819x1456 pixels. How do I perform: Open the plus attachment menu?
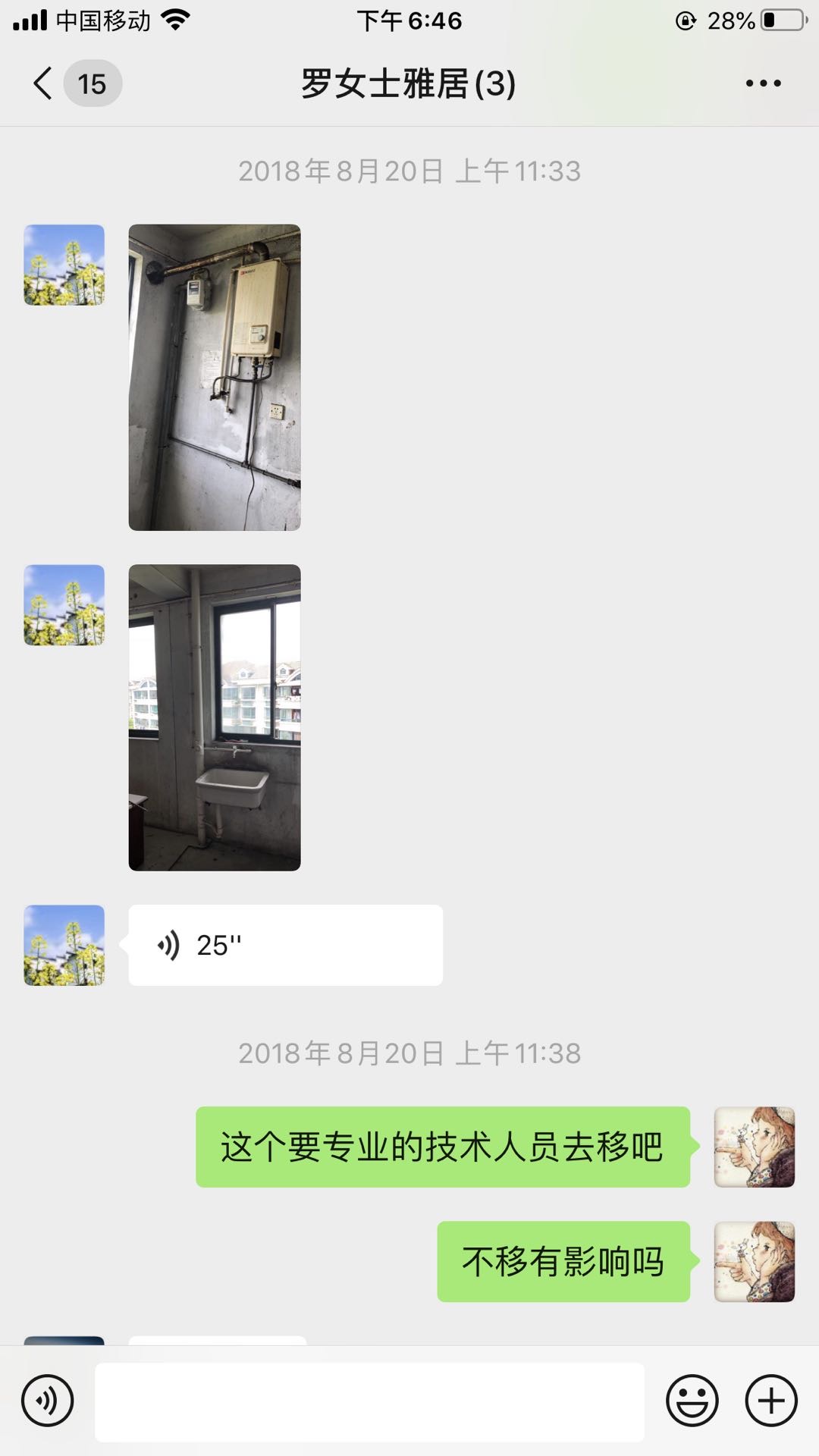(771, 1401)
